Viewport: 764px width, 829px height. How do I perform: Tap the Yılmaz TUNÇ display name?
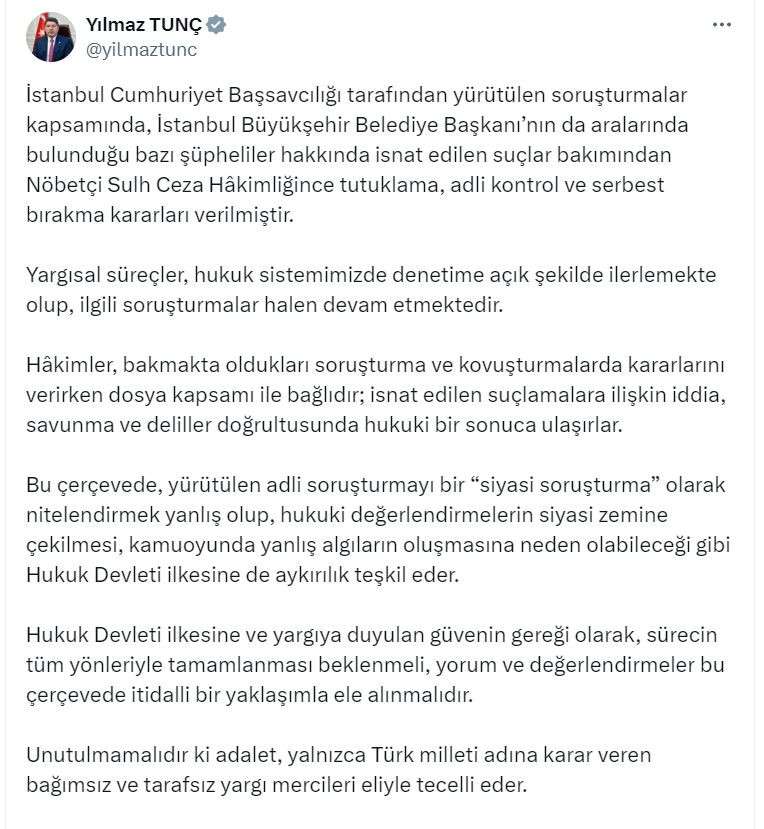(143, 25)
